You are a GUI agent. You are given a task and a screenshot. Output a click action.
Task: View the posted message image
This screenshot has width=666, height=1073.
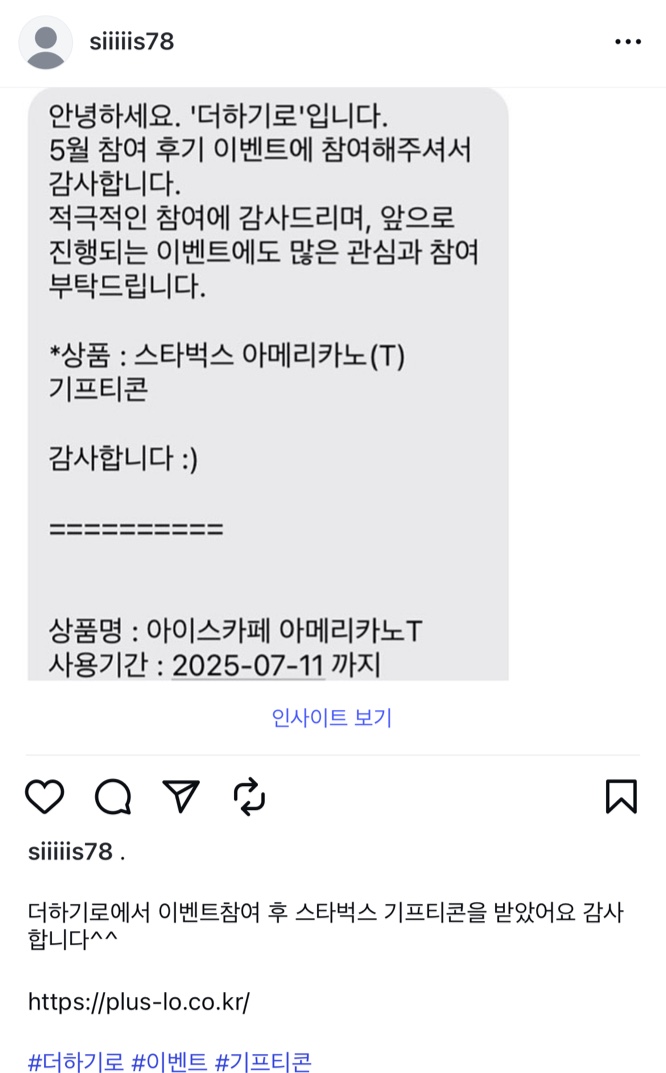point(268,380)
